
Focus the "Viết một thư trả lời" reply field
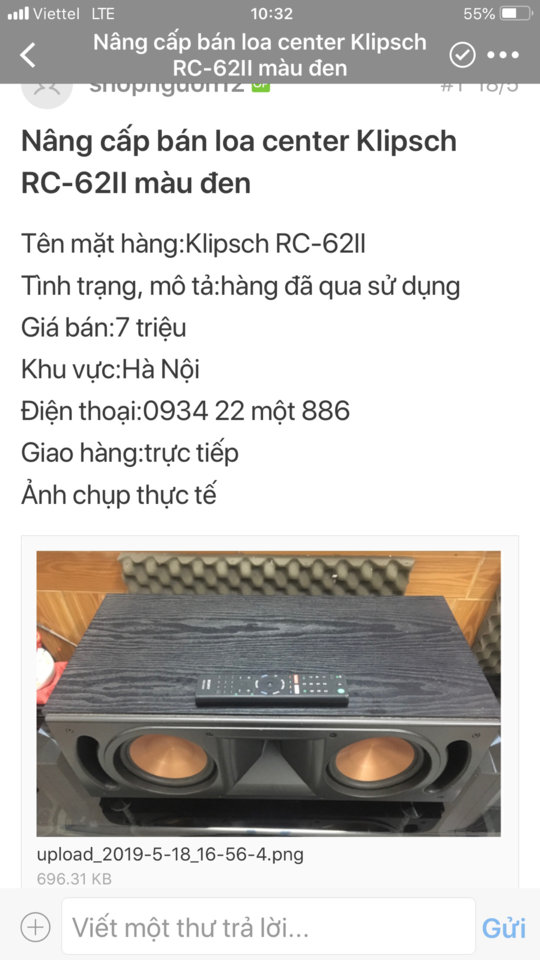269,927
